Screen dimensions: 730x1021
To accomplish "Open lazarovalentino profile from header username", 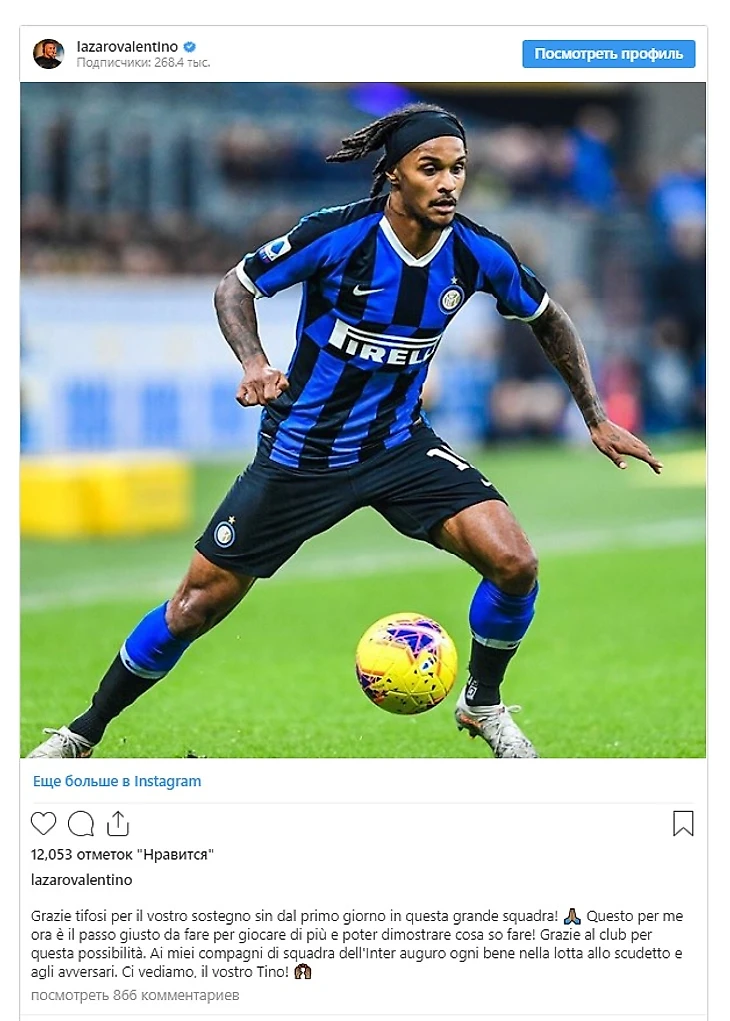I will coord(126,46).
